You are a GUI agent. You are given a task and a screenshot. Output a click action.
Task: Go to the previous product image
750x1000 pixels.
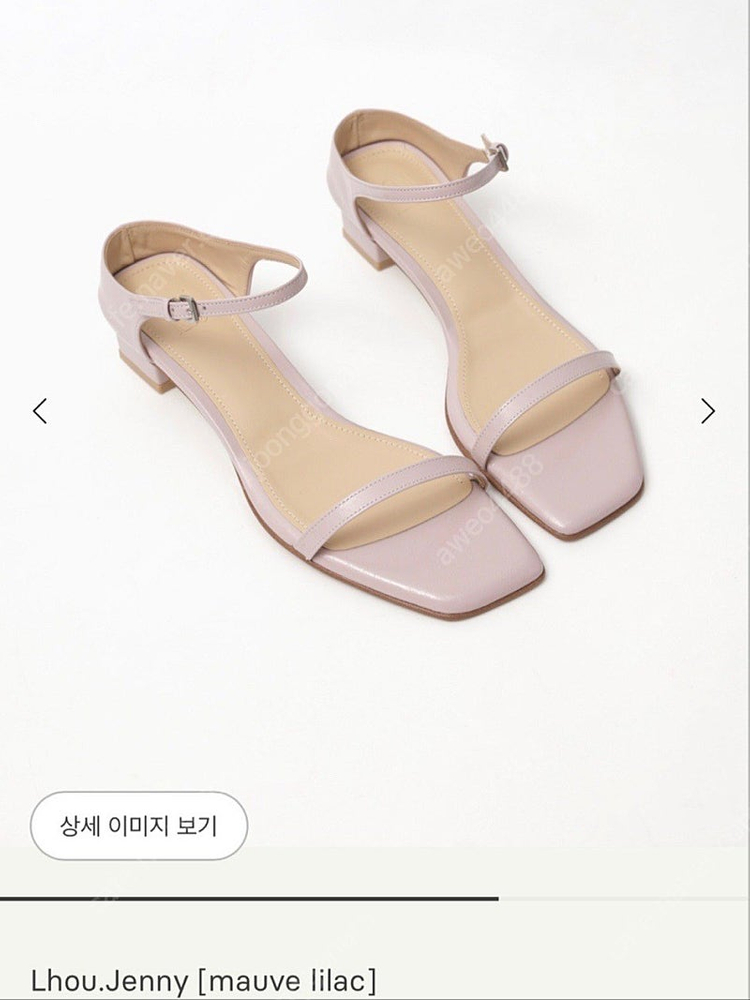coord(40,411)
